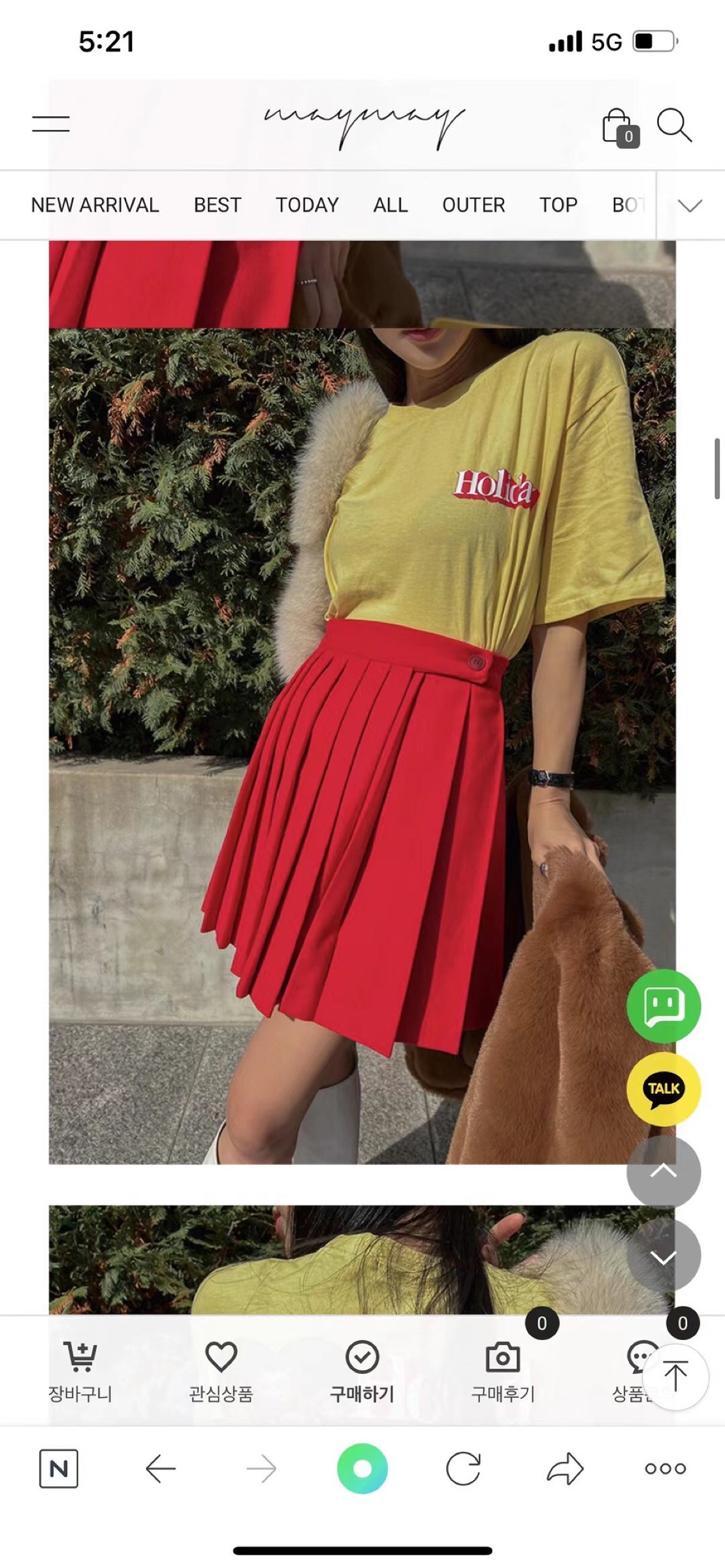Switch to NEW ARRIVAL category
This screenshot has width=725, height=1568.
click(x=95, y=205)
